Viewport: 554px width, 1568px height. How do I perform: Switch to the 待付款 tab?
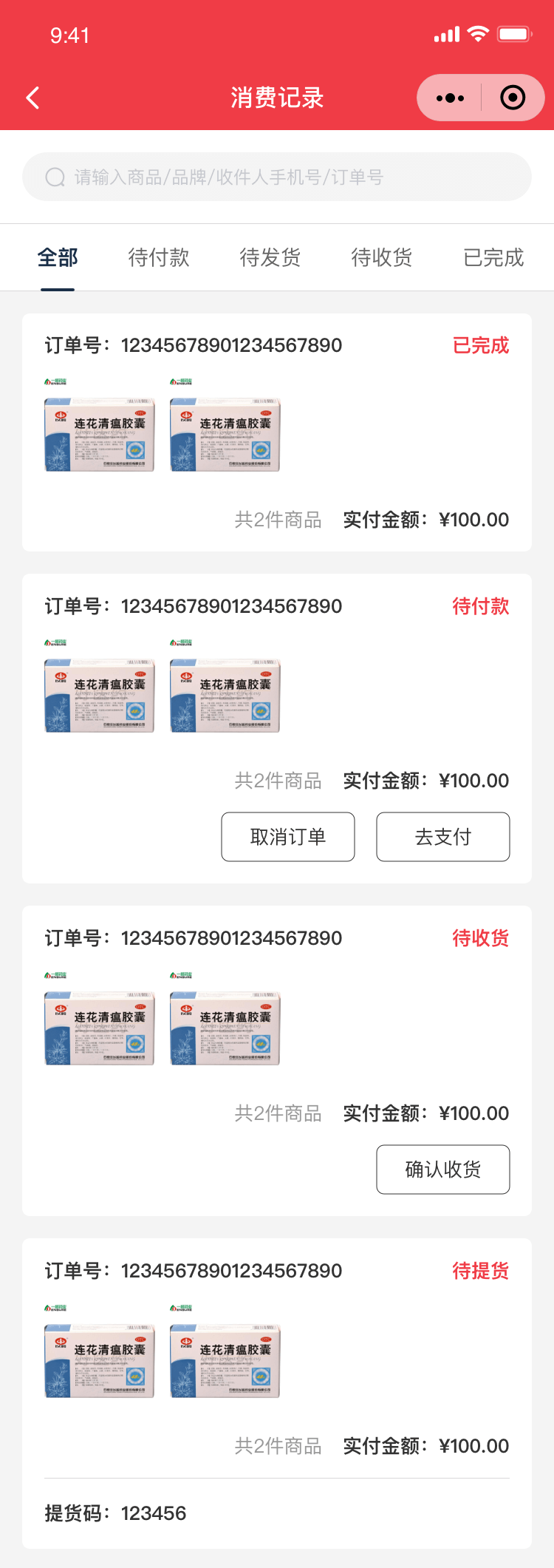159,257
